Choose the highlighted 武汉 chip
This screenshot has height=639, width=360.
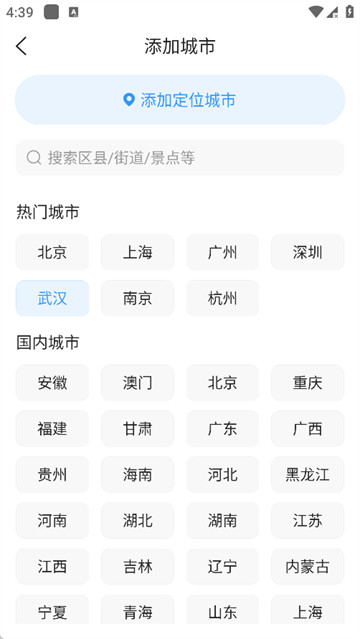click(52, 298)
